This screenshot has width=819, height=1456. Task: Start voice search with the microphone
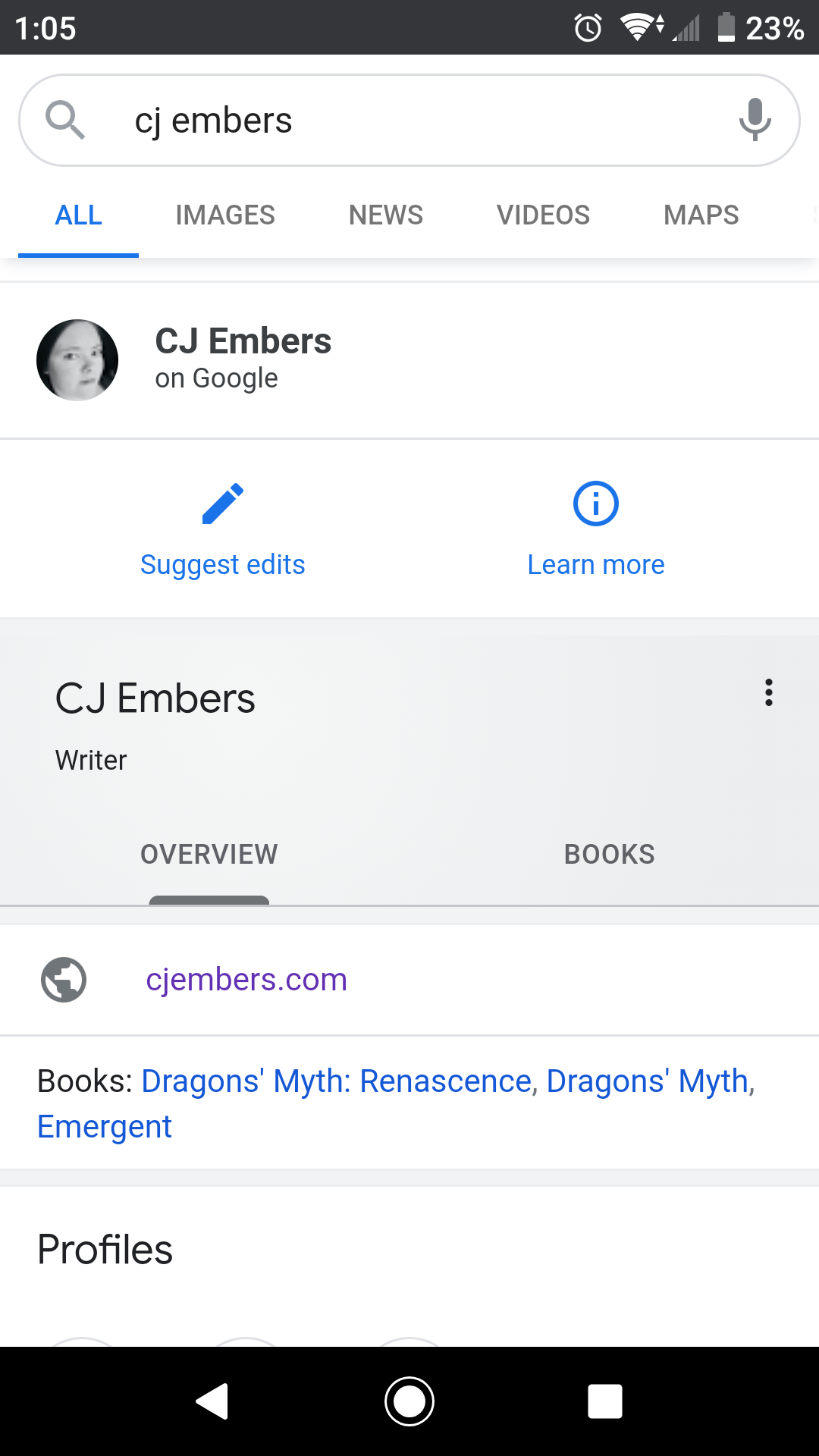pyautogui.click(x=755, y=120)
